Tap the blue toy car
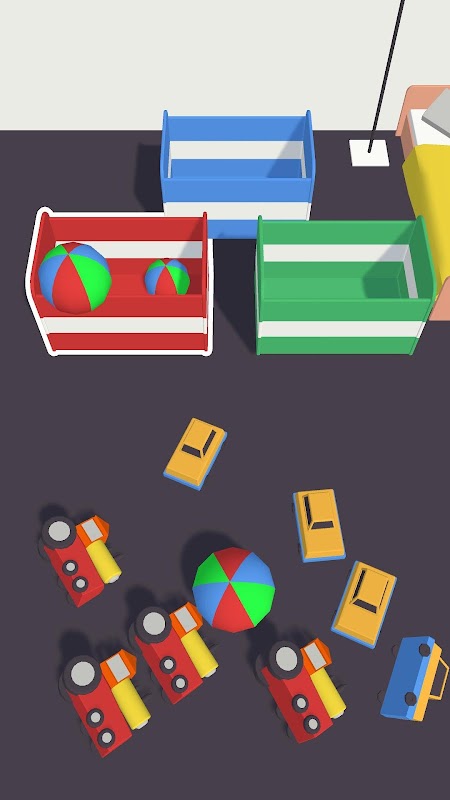The image size is (450, 800). [413, 678]
